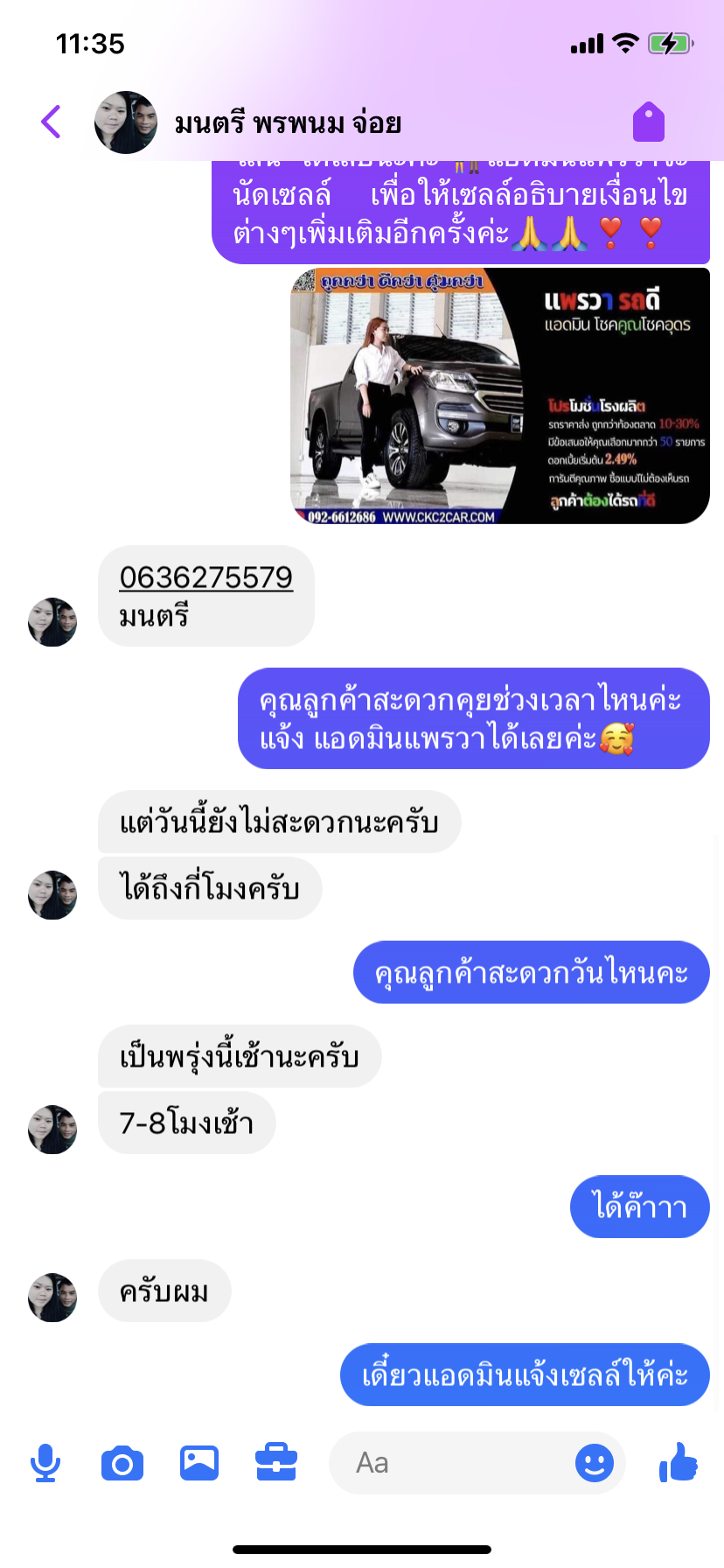
Task: Tap the phone number 0636275579 link
Action: (x=206, y=577)
